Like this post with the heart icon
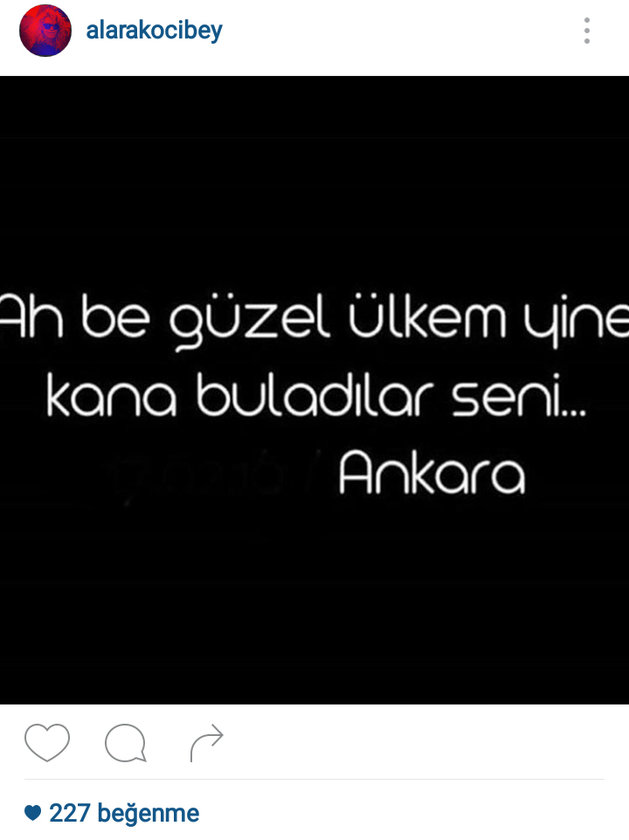The height and width of the screenshot is (840, 629). (x=47, y=743)
